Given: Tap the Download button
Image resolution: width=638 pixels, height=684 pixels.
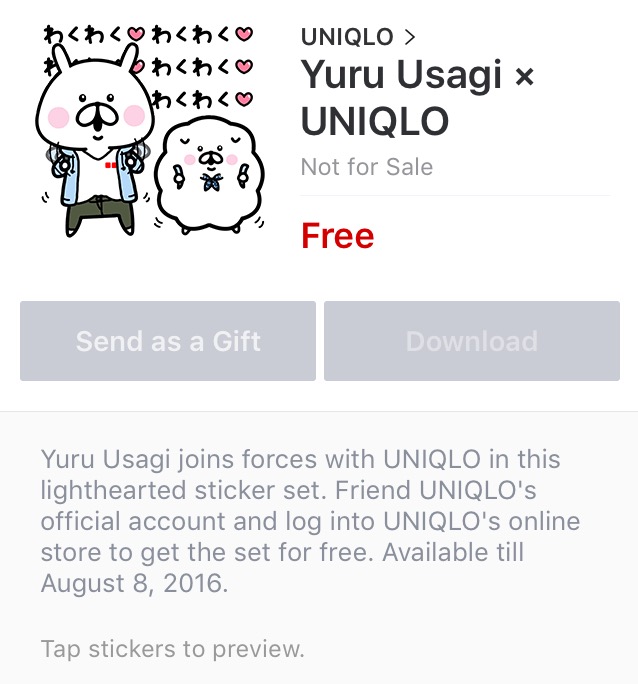Looking at the screenshot, I should (x=471, y=341).
